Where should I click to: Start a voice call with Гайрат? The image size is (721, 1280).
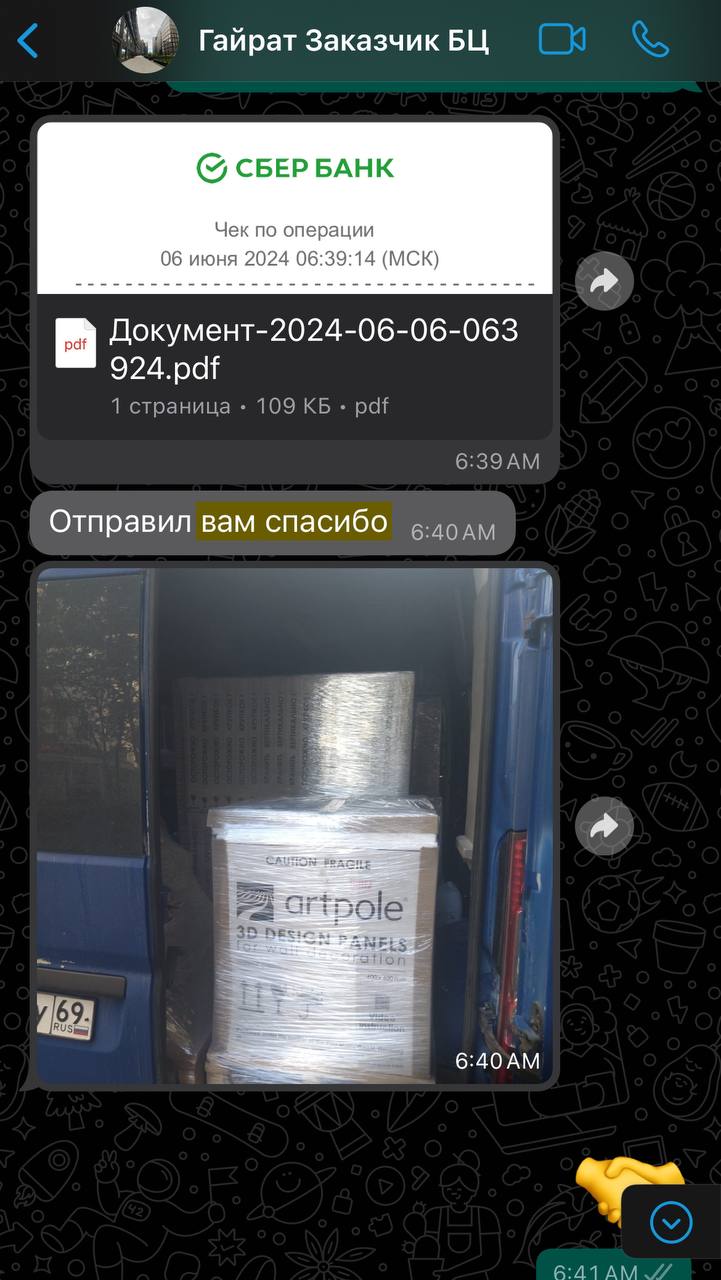click(650, 40)
